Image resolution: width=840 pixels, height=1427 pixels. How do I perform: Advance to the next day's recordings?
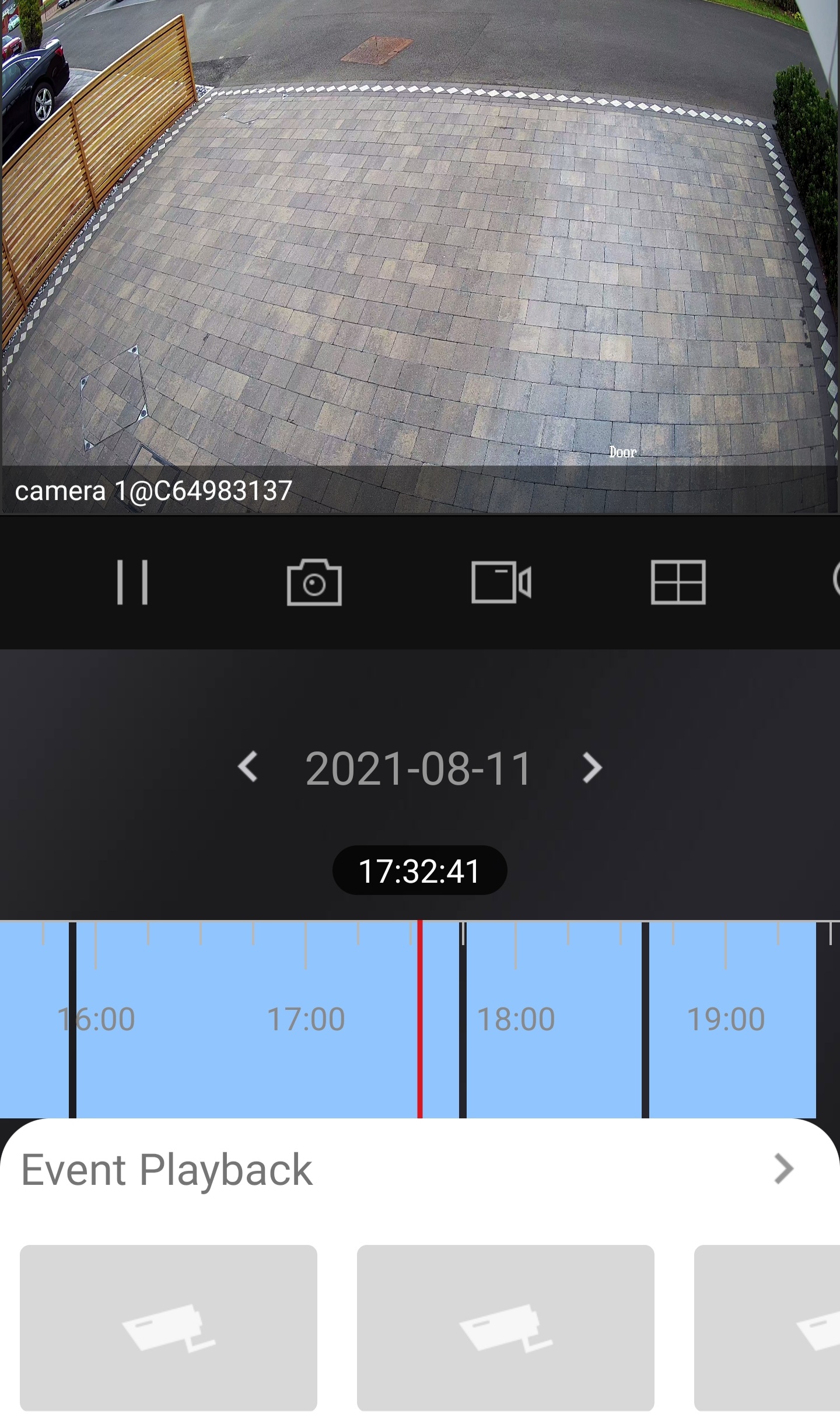click(x=592, y=768)
